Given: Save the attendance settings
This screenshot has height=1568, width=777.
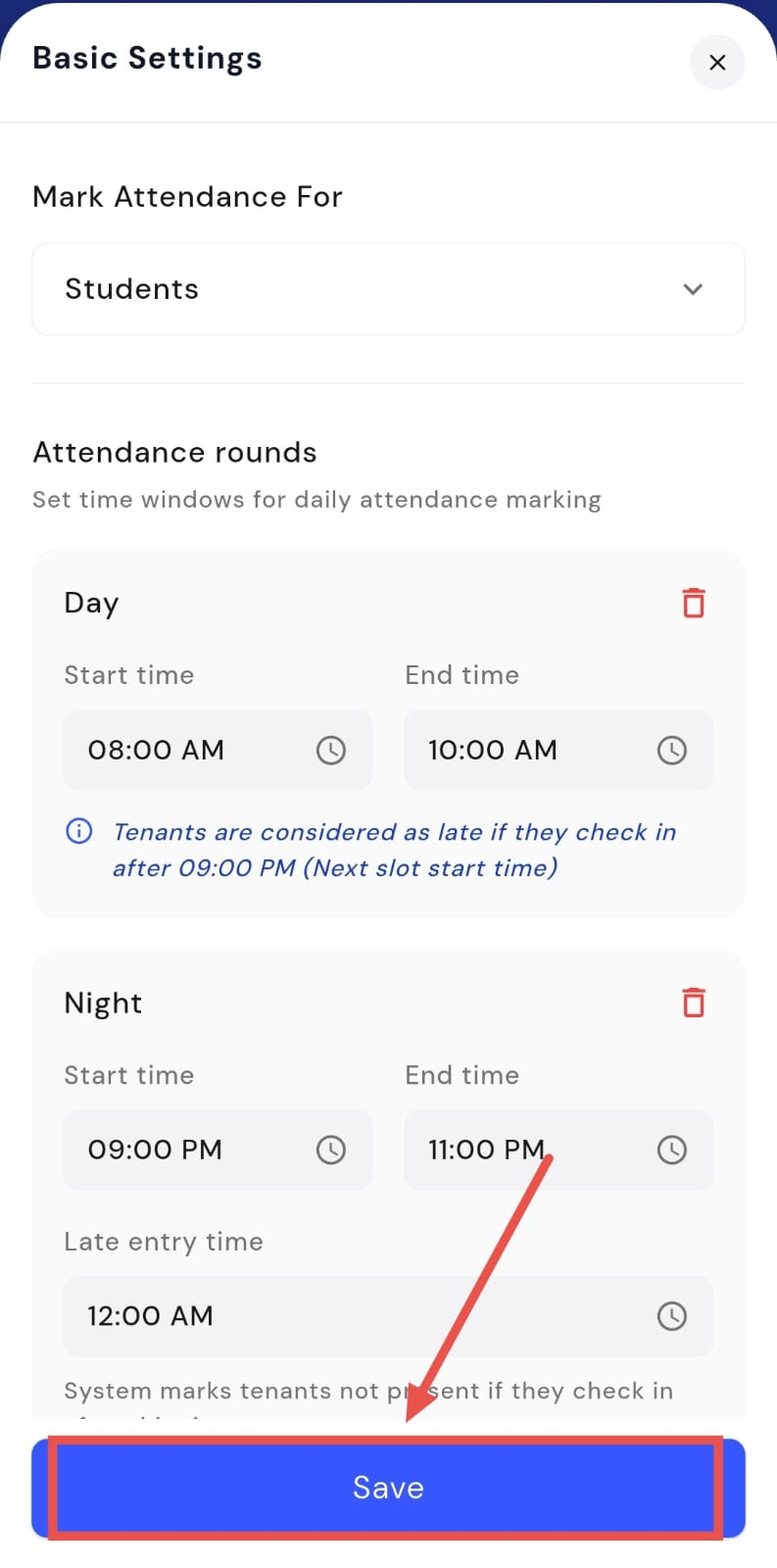Looking at the screenshot, I should 388,1488.
